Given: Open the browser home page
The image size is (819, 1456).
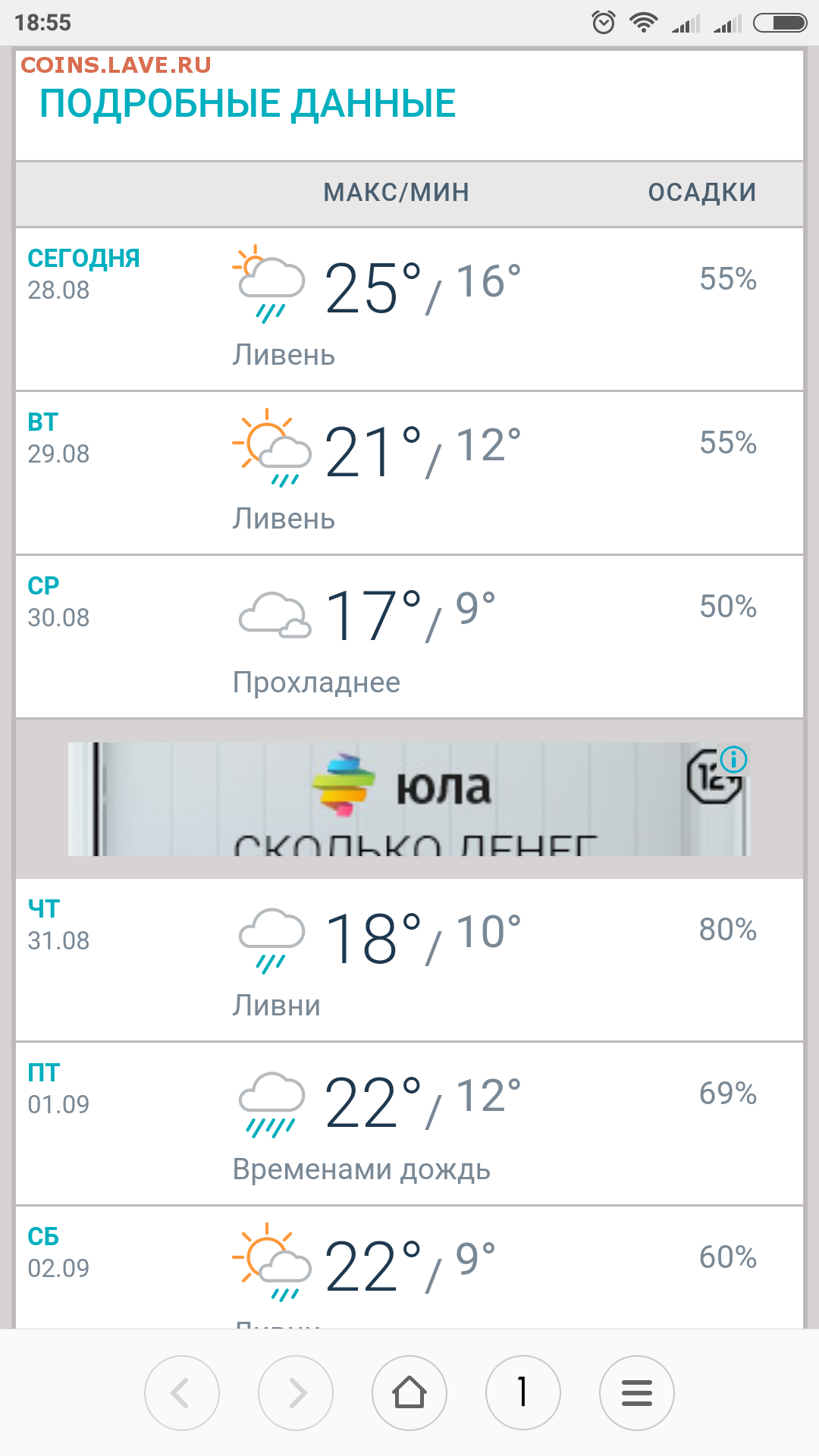Looking at the screenshot, I should coord(409,1393).
